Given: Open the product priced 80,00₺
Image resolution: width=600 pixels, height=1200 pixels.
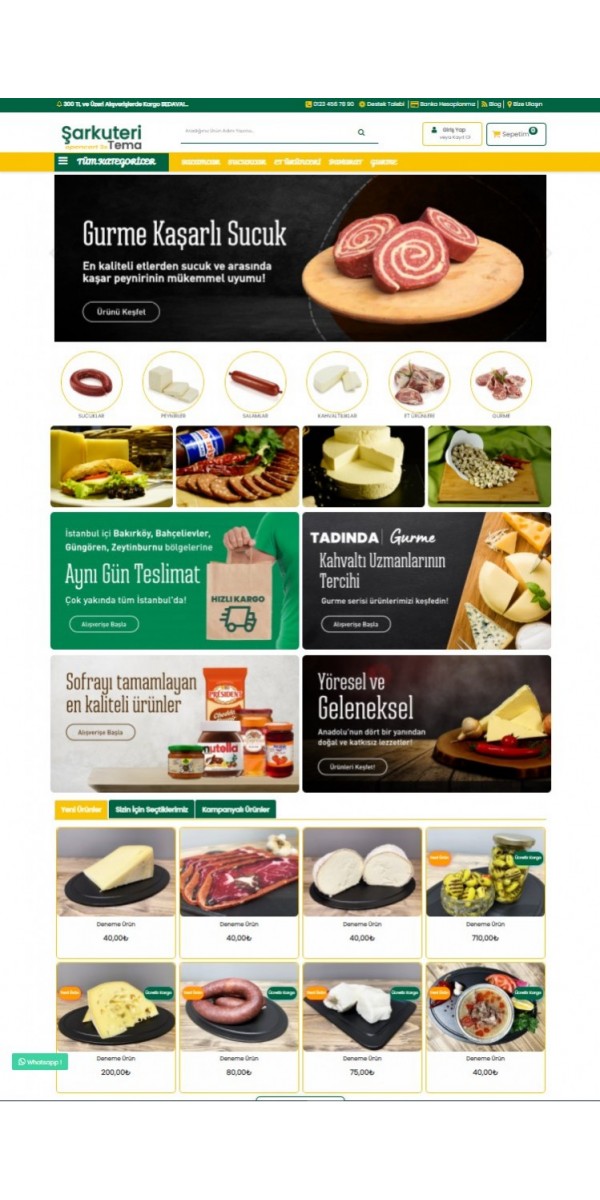Looking at the screenshot, I should click(x=239, y=1027).
